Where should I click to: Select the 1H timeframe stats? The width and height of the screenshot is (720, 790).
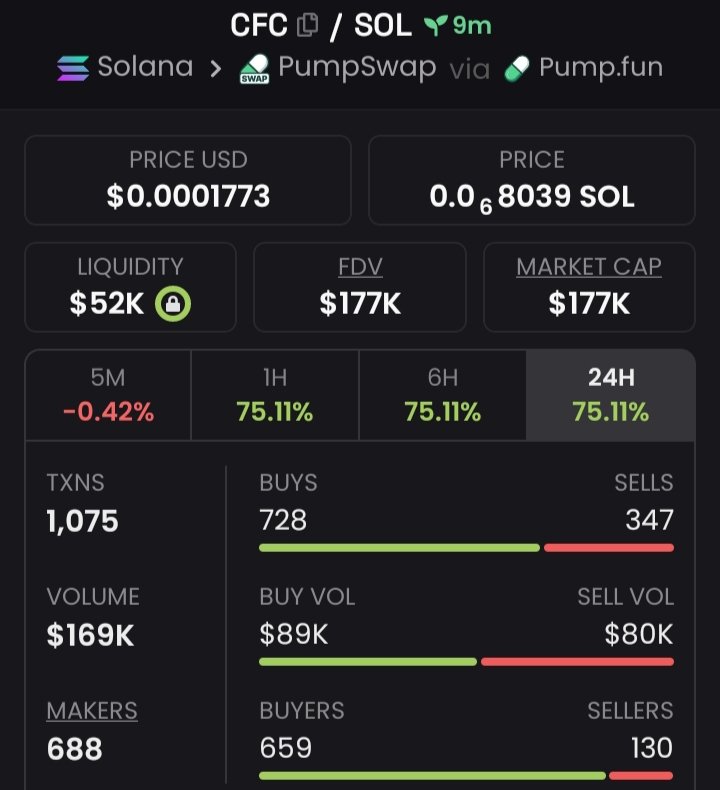274,395
